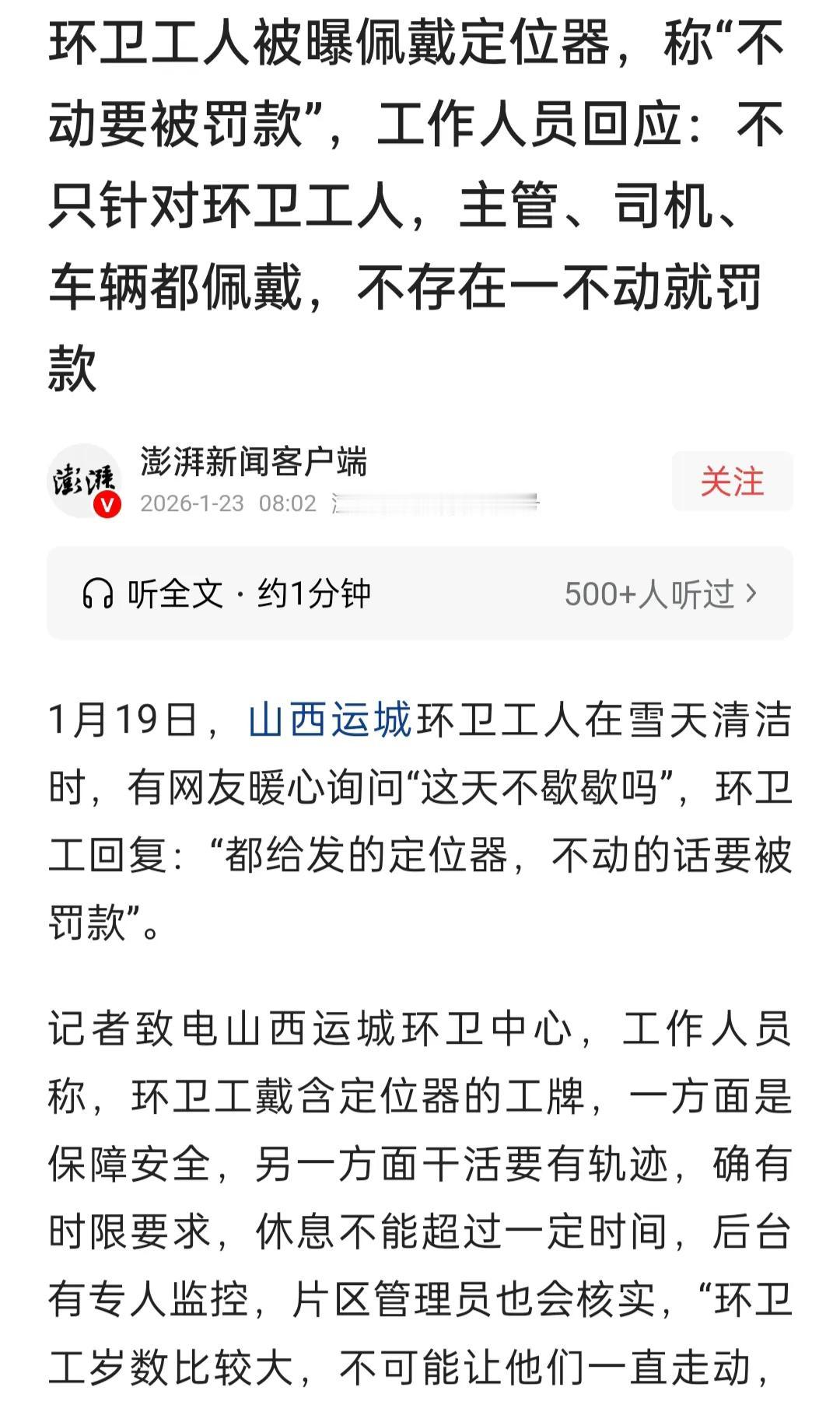
Task: Click the right-arrow chevron beside 500+人听过
Action: [x=751, y=593]
